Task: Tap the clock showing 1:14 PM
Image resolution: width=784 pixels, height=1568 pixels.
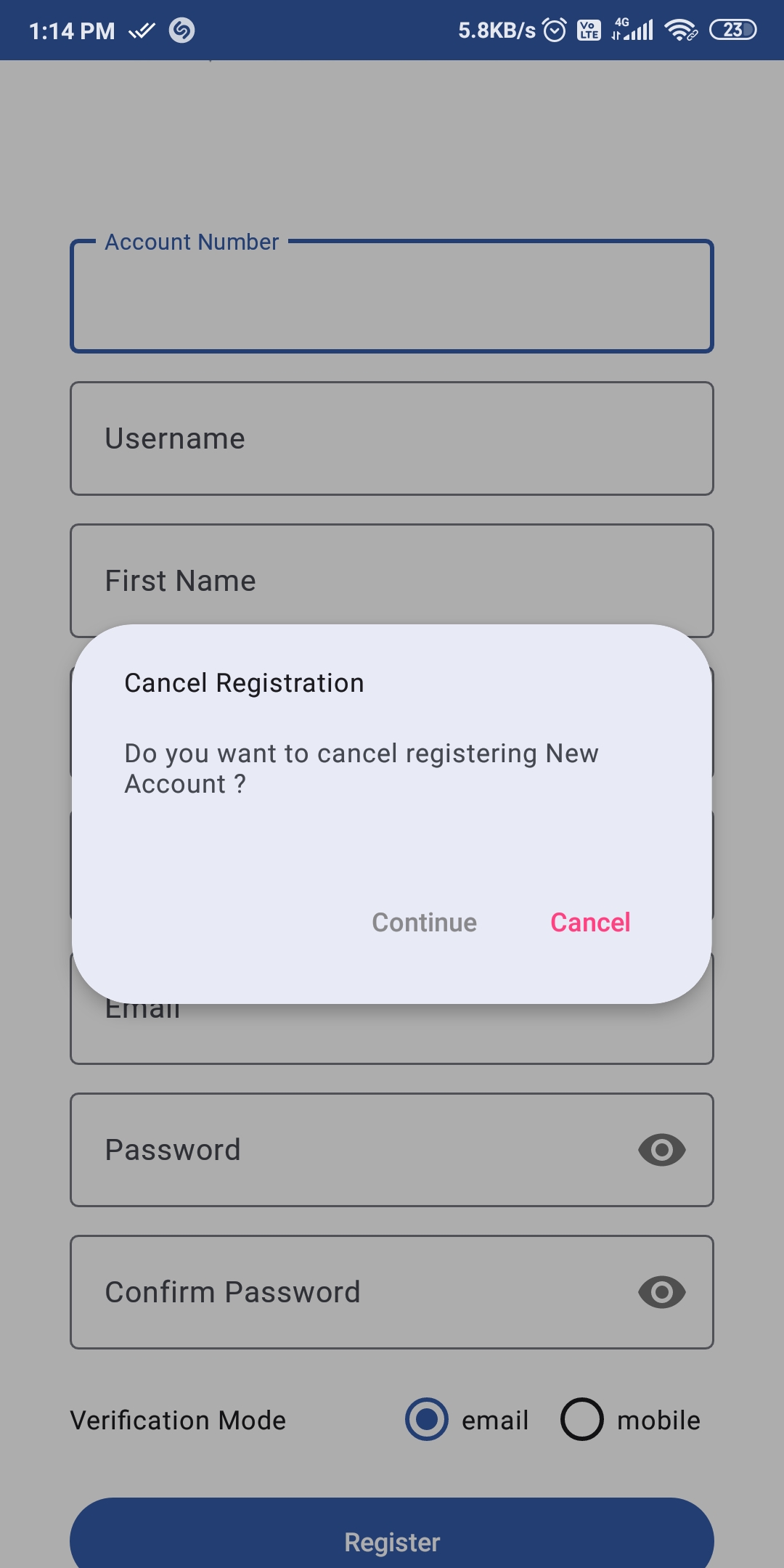Action: (70, 30)
